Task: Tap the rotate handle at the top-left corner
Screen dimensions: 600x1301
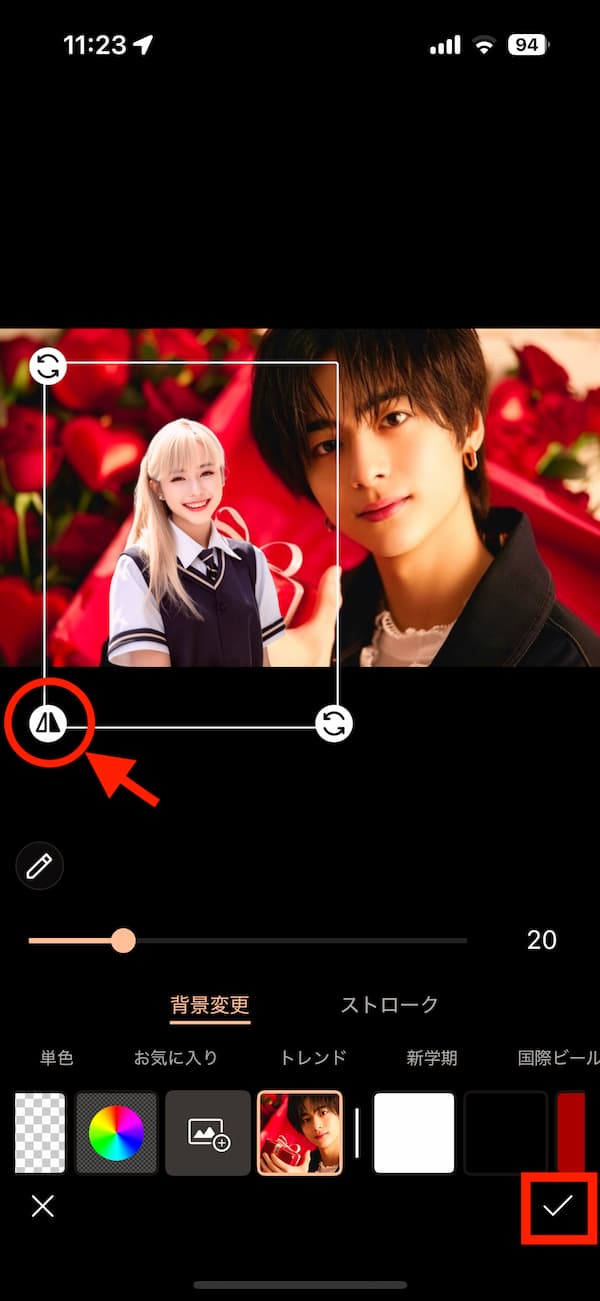Action: tap(47, 366)
